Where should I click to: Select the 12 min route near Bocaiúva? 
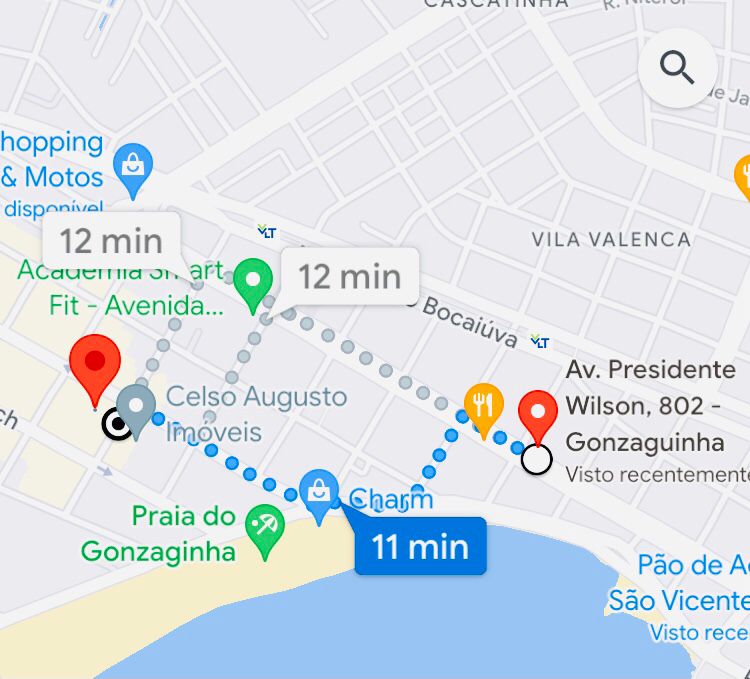click(x=349, y=276)
